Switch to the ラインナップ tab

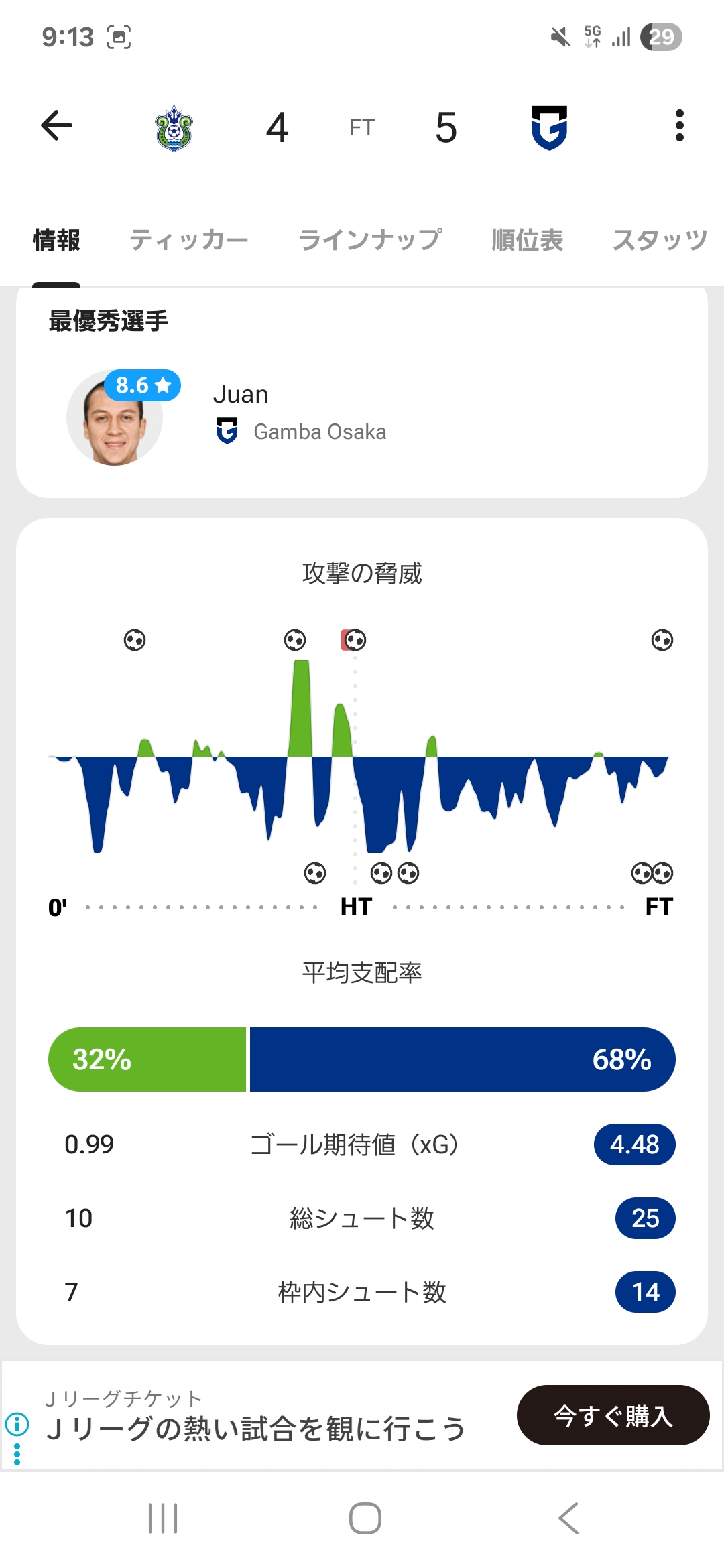[370, 240]
